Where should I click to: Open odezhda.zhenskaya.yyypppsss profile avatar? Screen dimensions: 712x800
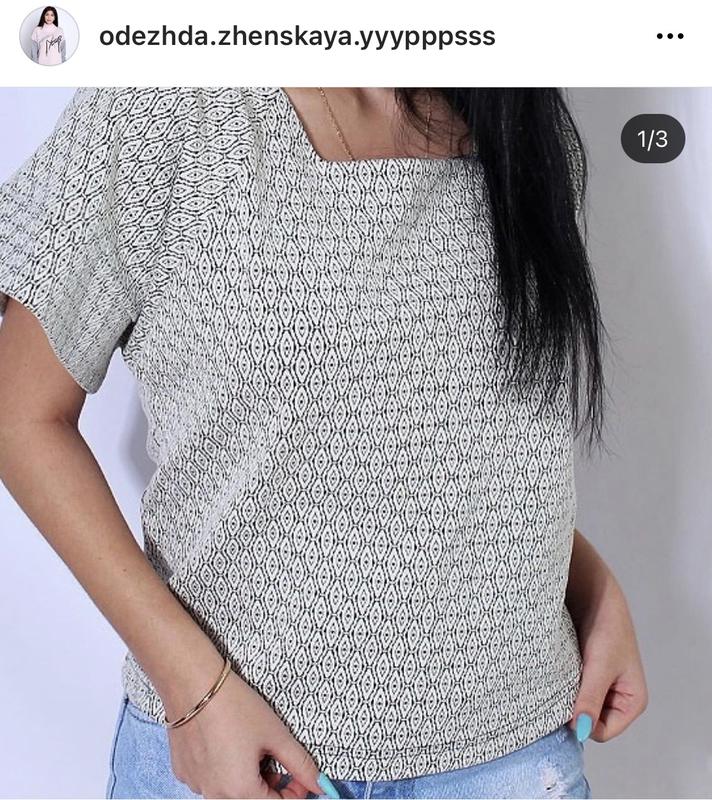[x=49, y=36]
